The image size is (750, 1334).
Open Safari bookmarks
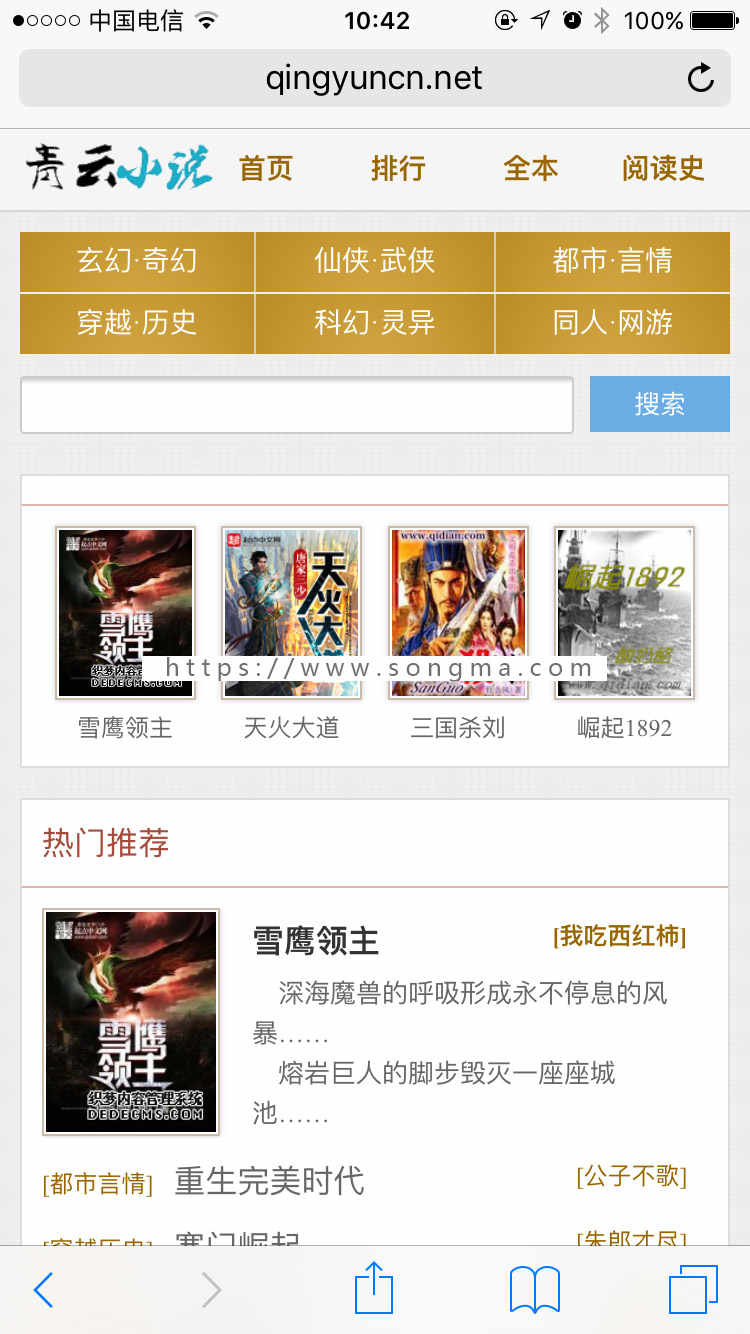(x=535, y=1290)
